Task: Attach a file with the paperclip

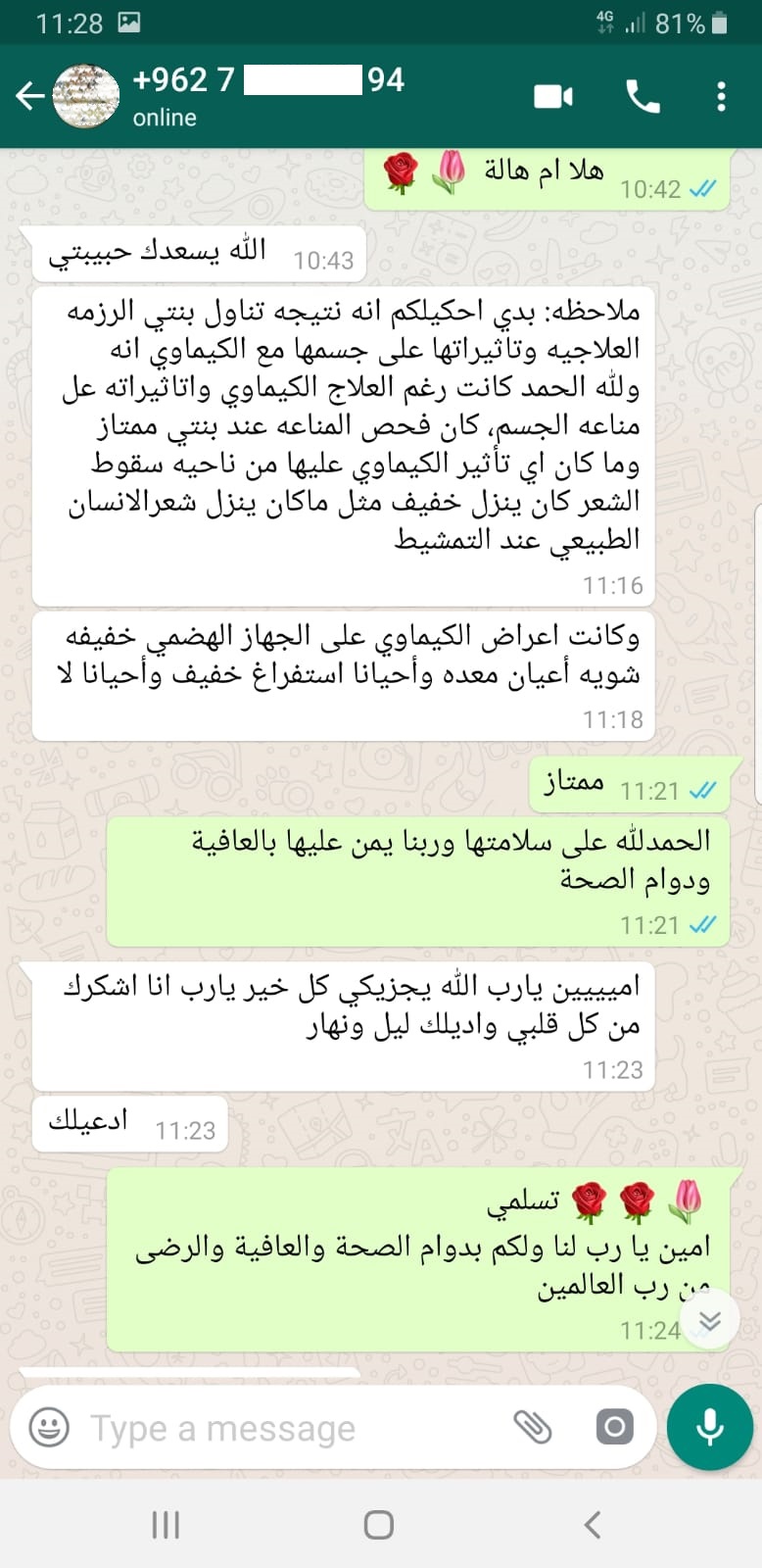Action: pos(533,1427)
